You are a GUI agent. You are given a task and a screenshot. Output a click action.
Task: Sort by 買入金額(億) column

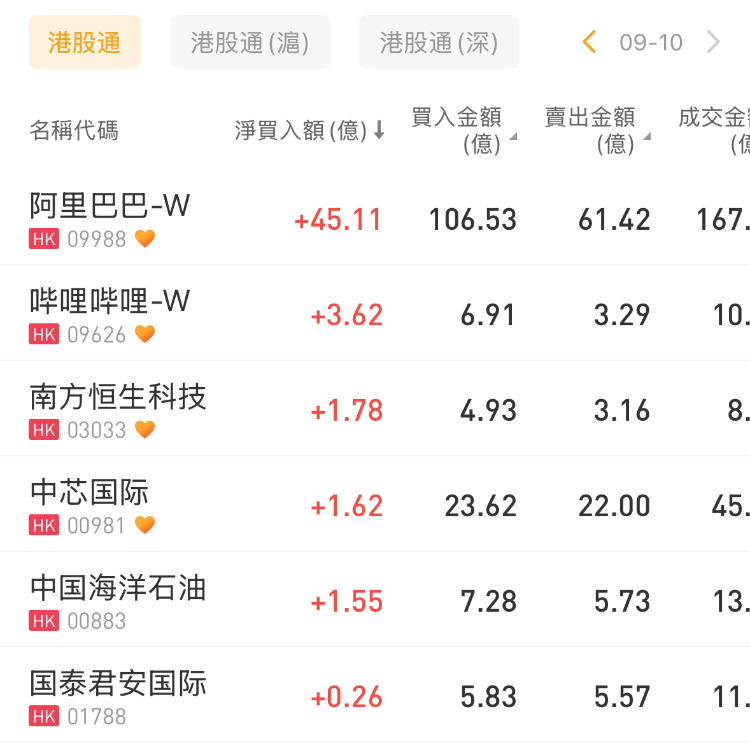(x=462, y=130)
